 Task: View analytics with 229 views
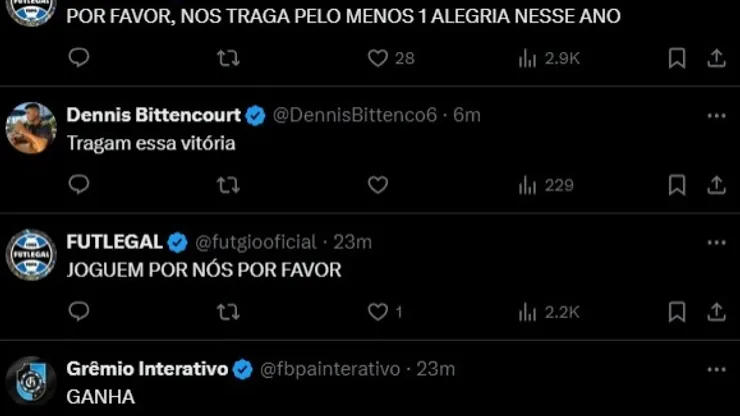546,185
